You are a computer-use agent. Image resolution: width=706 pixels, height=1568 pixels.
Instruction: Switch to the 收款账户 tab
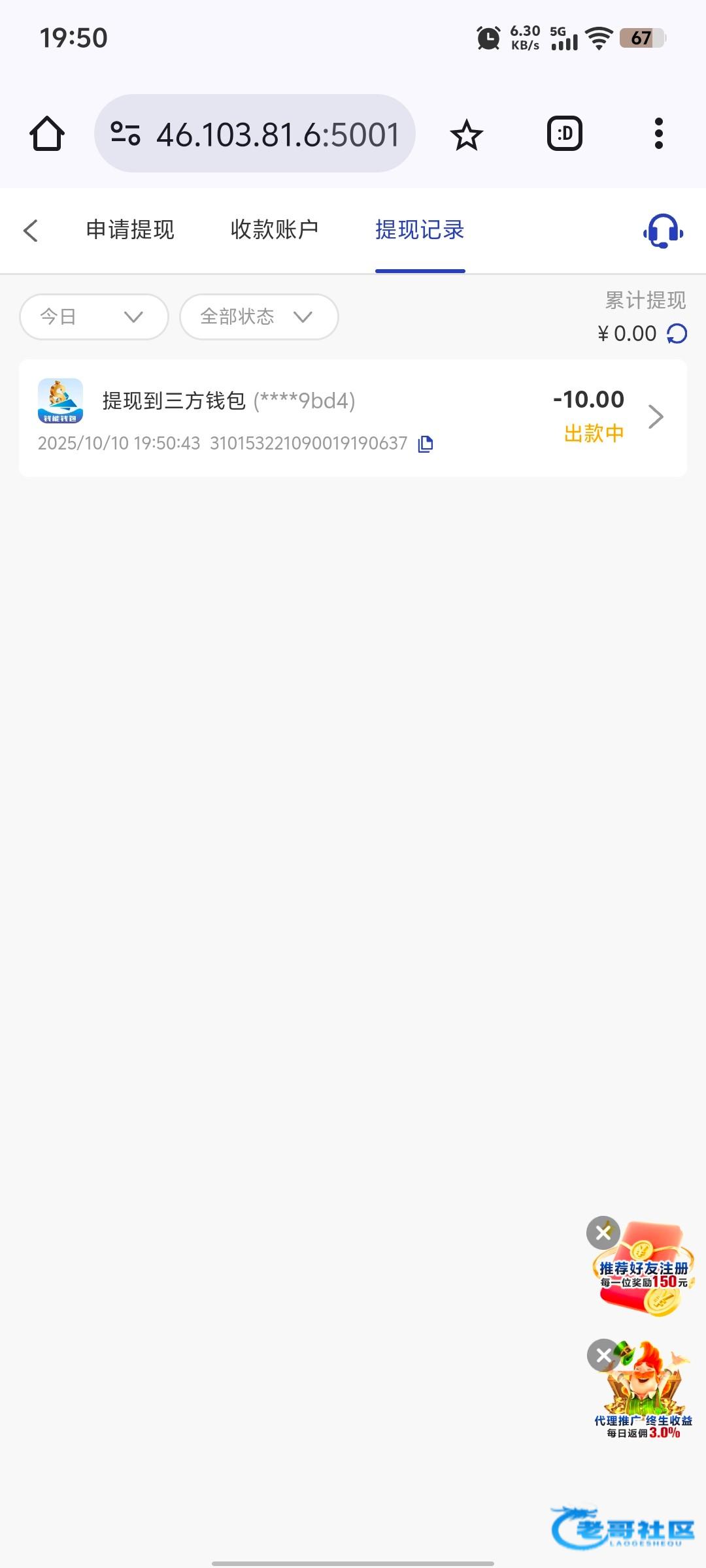[x=275, y=230]
